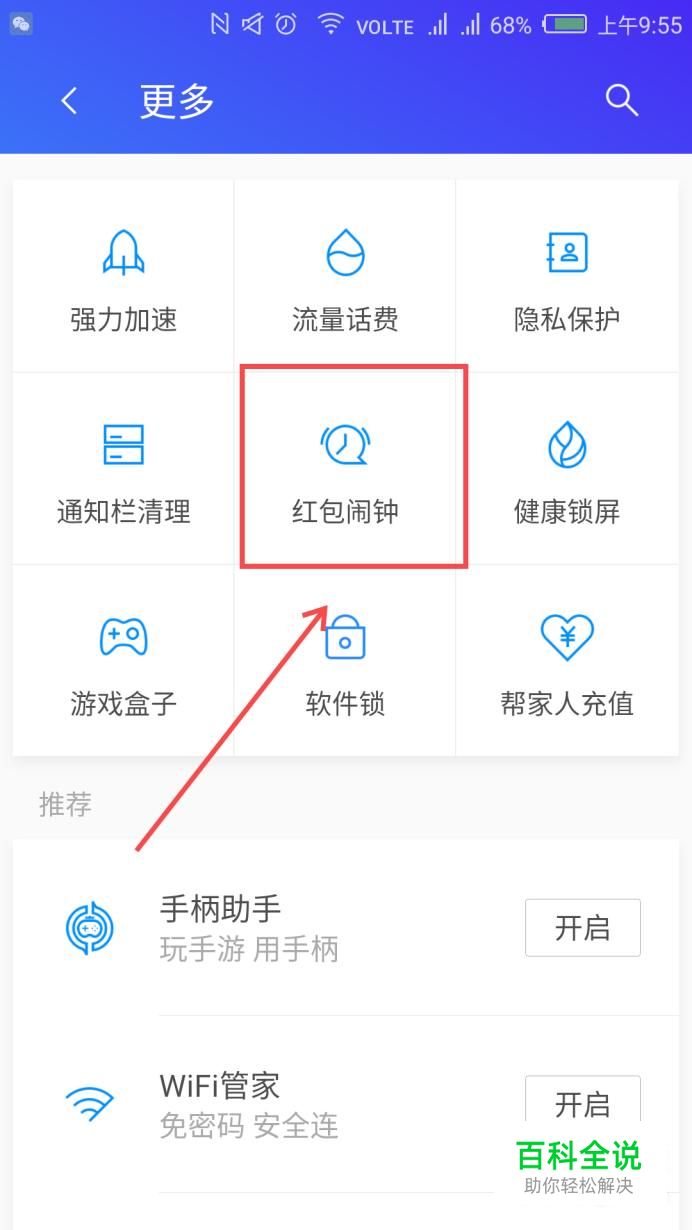The width and height of the screenshot is (692, 1230).
Task: Open 帮家人充值
Action: tap(567, 661)
